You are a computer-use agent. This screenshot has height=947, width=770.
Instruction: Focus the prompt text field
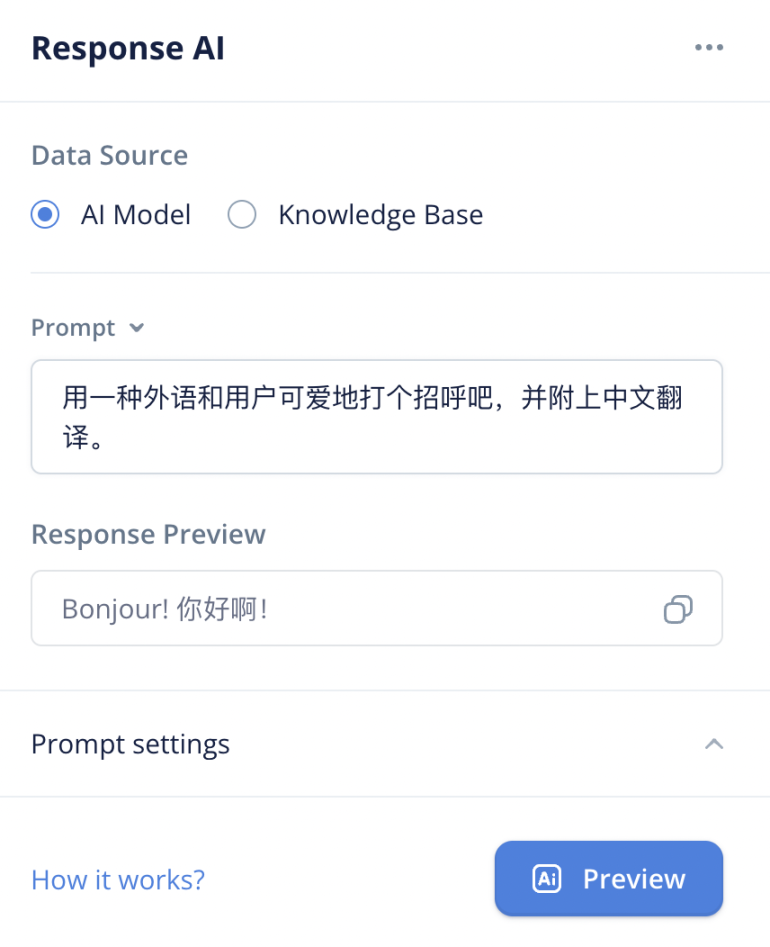[376, 416]
